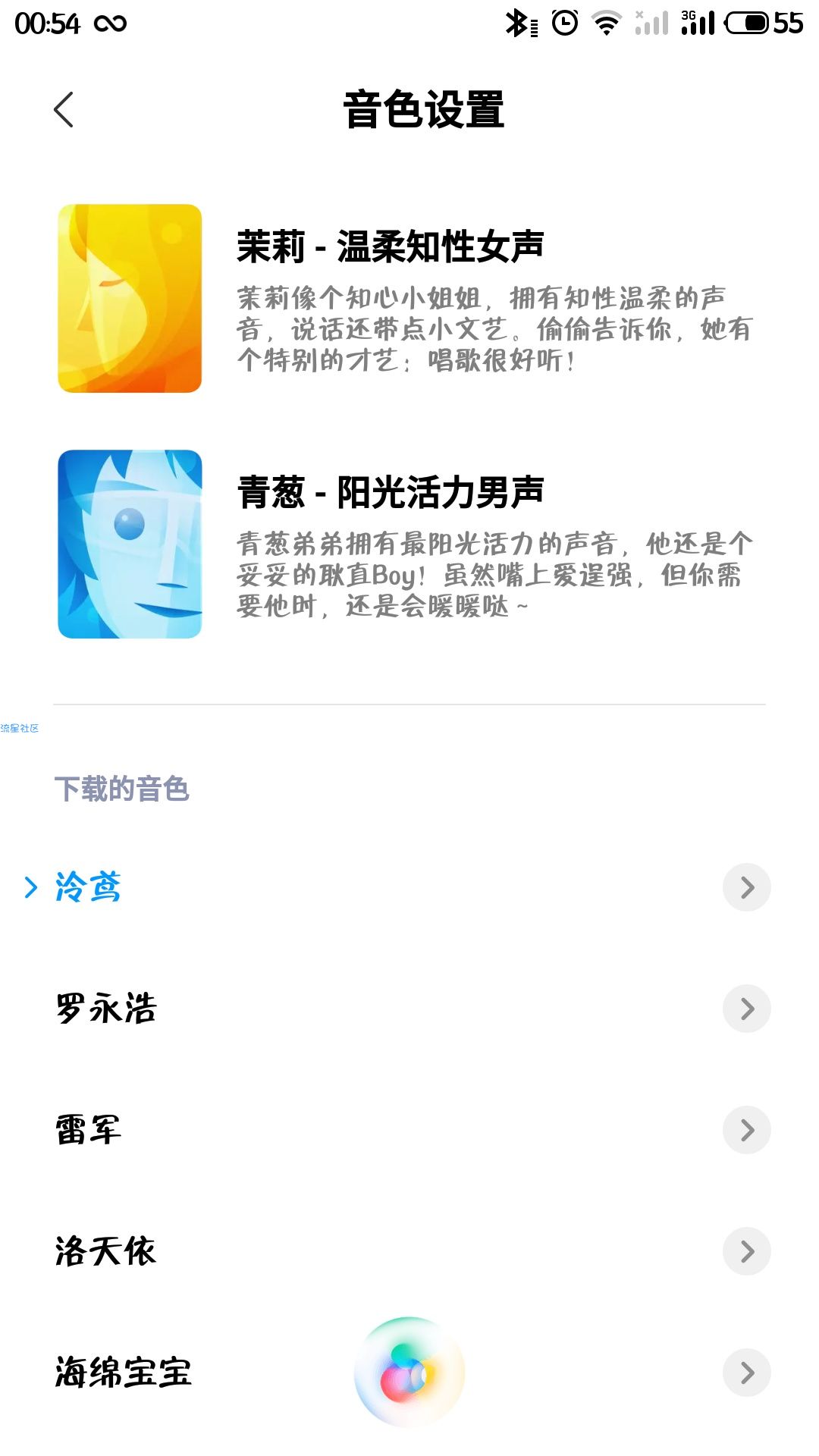
Task: View details arrow for 洛天依
Action: (x=746, y=1251)
